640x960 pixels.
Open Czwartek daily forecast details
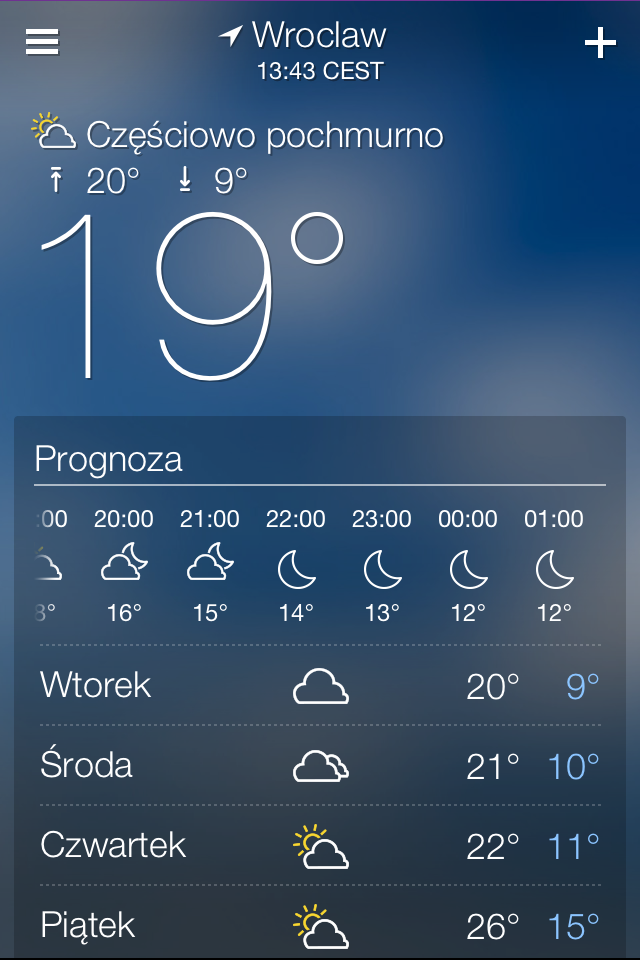pos(320,846)
